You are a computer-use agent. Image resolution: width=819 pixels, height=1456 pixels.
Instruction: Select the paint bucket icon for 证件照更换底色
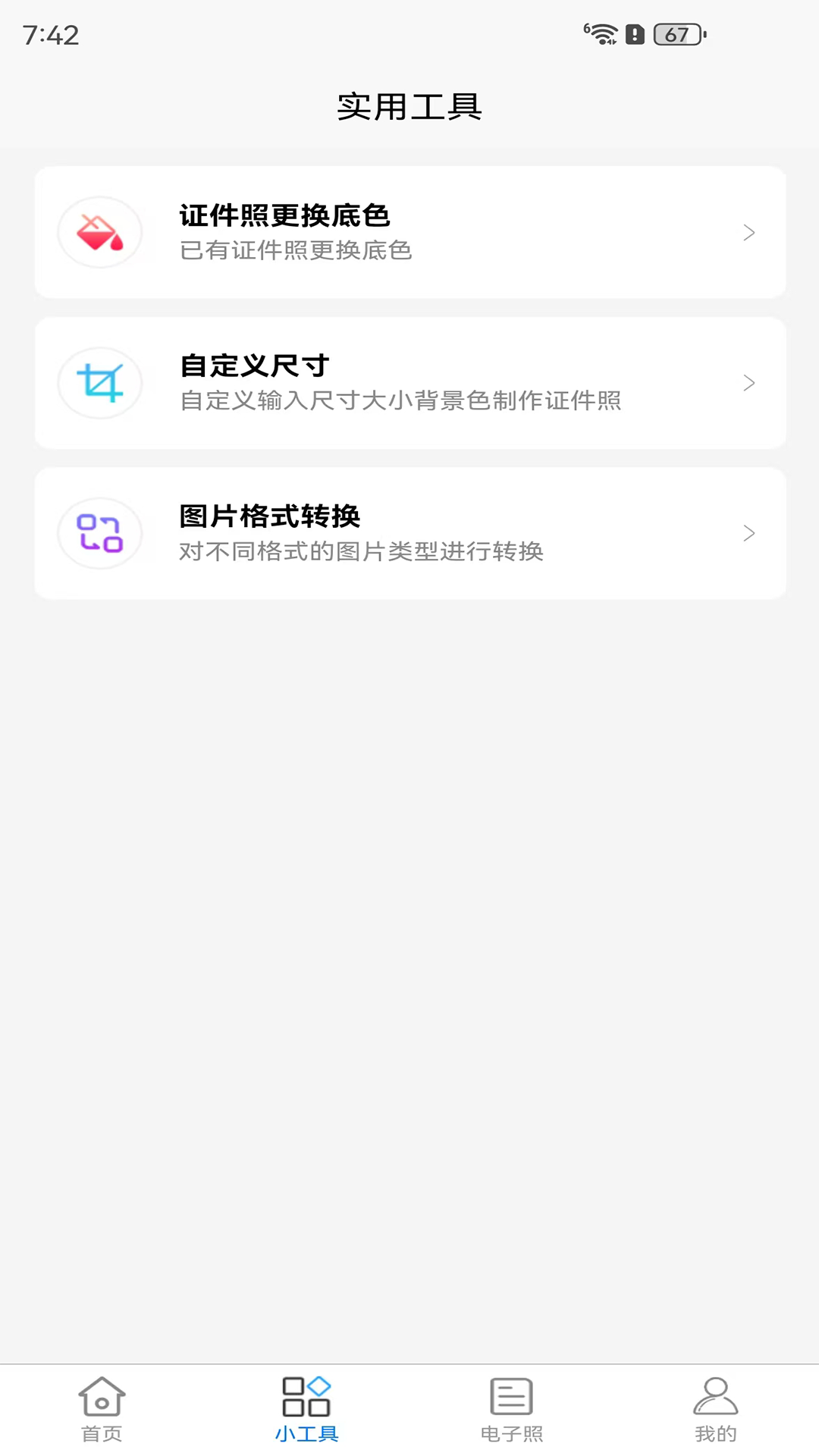tap(99, 231)
